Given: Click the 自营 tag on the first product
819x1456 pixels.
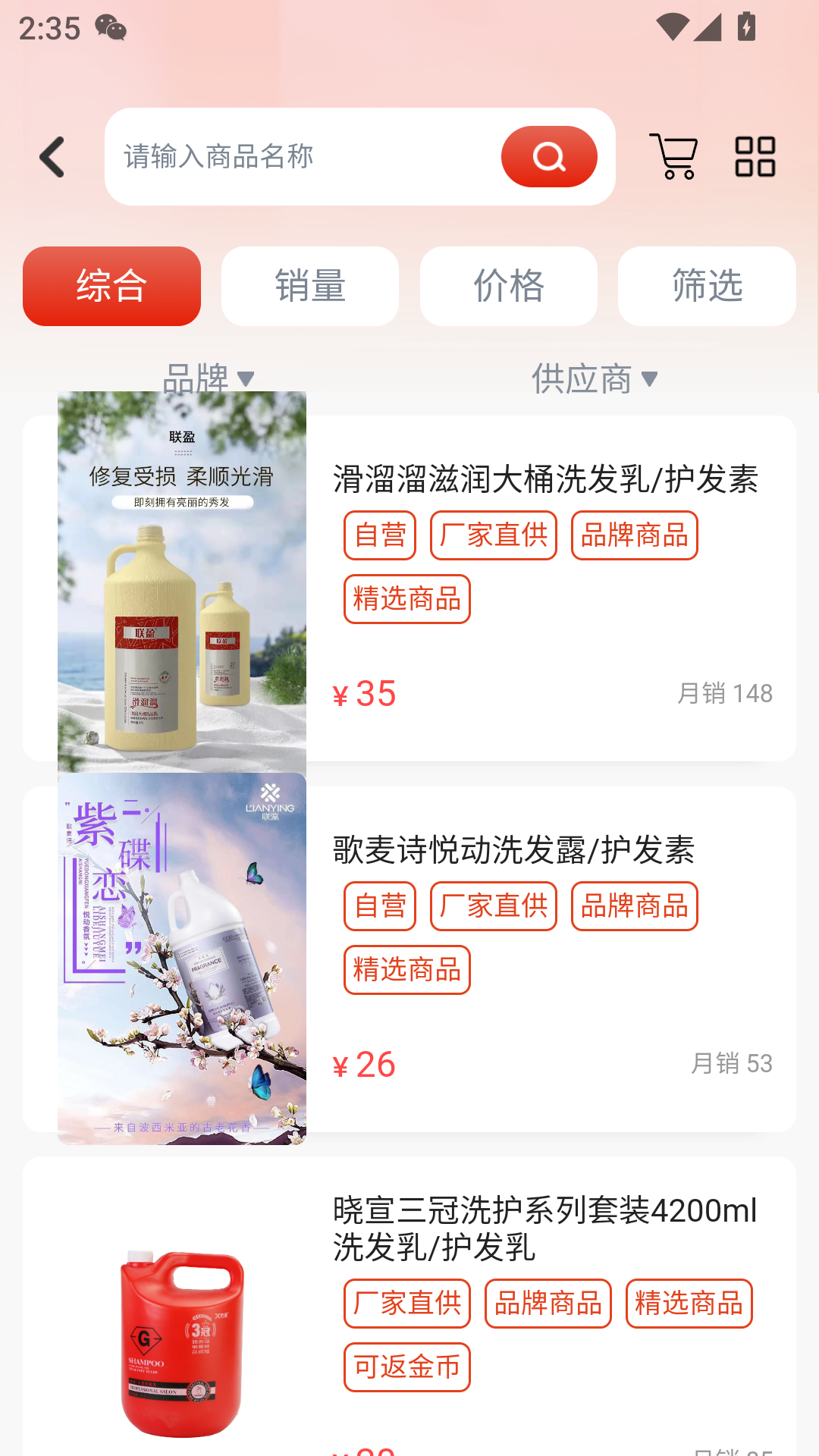Looking at the screenshot, I should tap(379, 535).
